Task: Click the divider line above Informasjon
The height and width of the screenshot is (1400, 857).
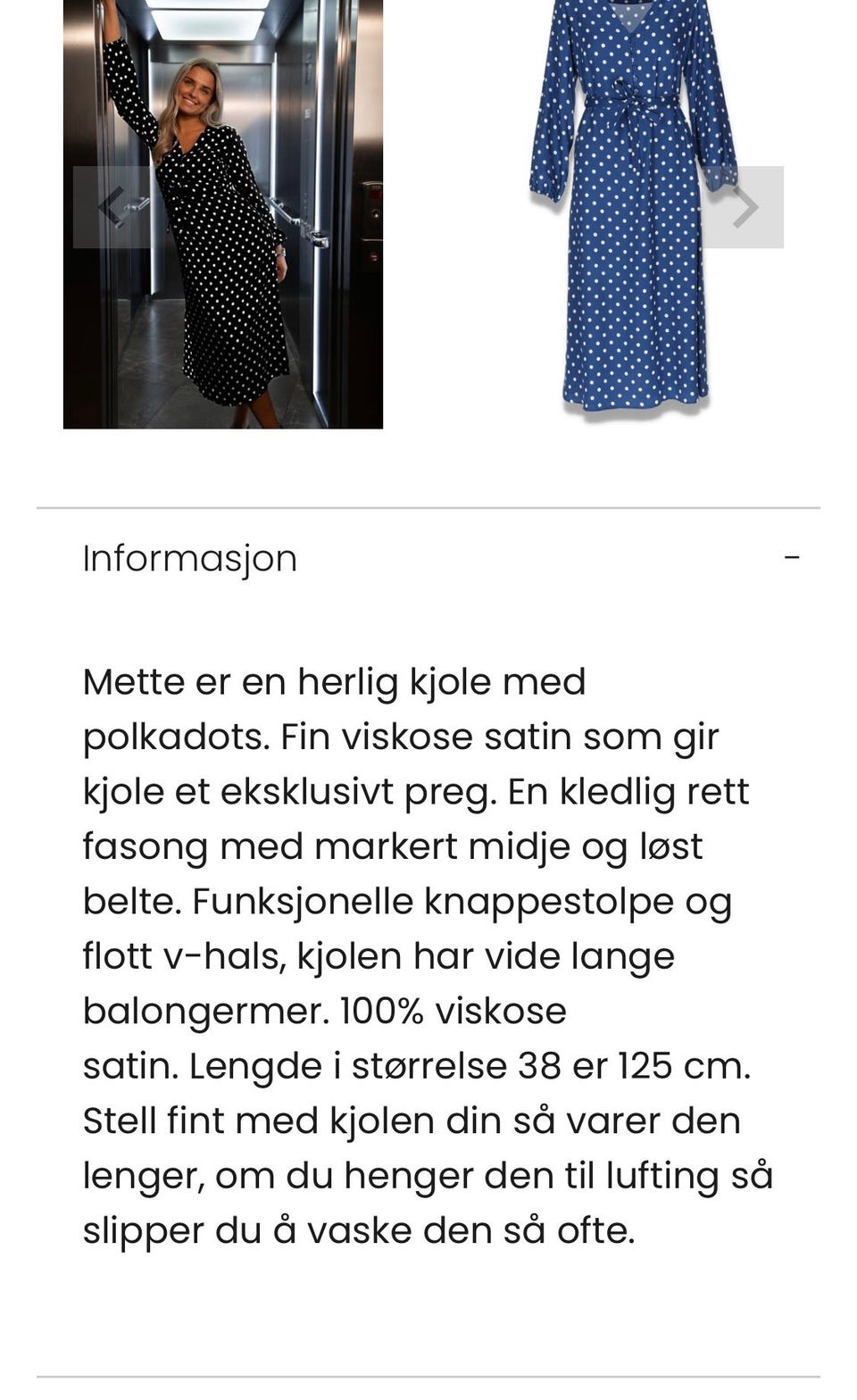Action: (x=428, y=505)
